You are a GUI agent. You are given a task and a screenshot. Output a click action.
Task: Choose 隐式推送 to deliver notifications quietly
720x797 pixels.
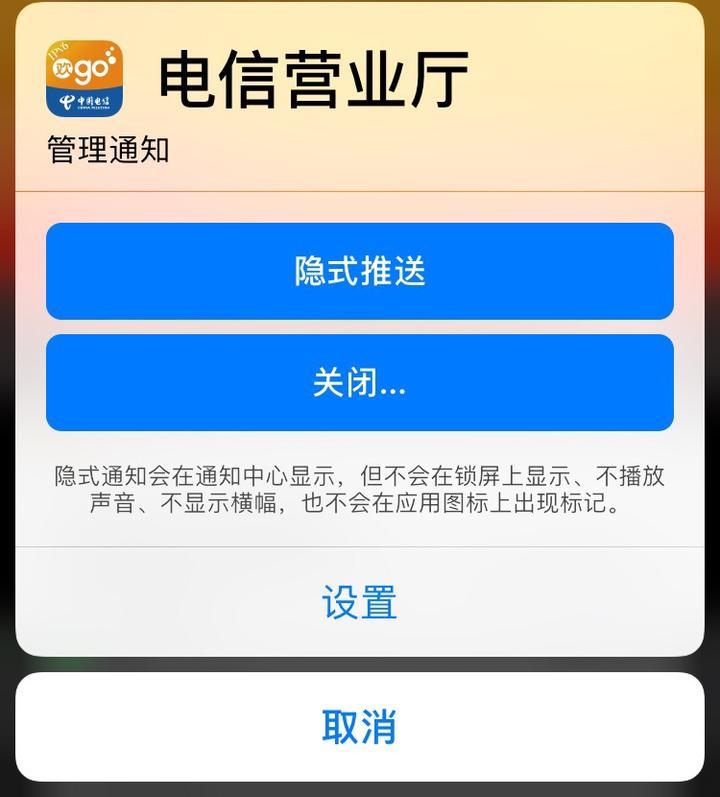tap(360, 271)
